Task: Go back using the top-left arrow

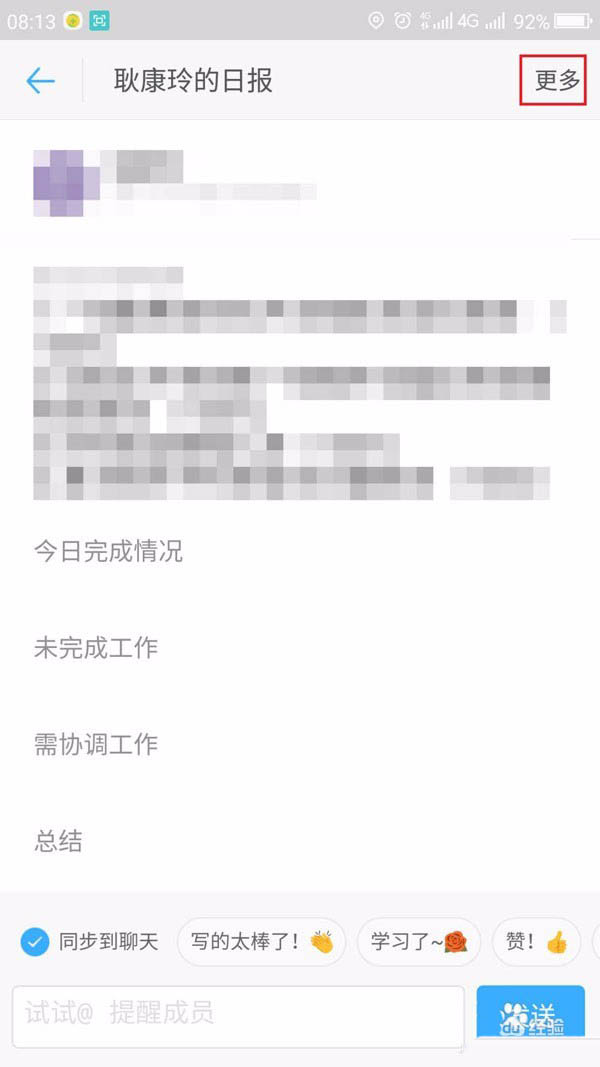Action: coord(40,80)
